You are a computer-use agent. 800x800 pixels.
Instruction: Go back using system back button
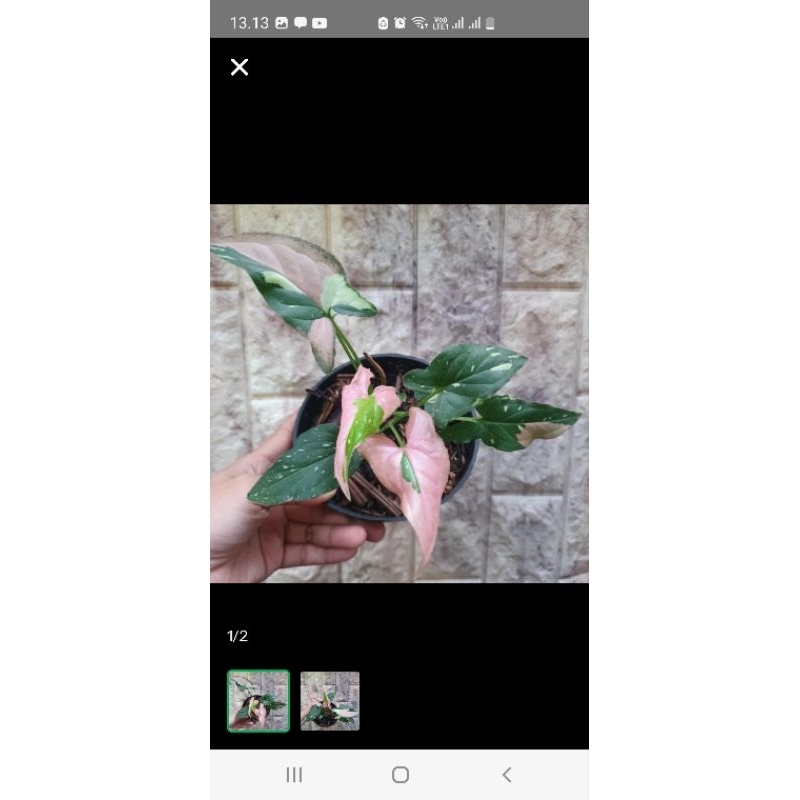tap(506, 774)
